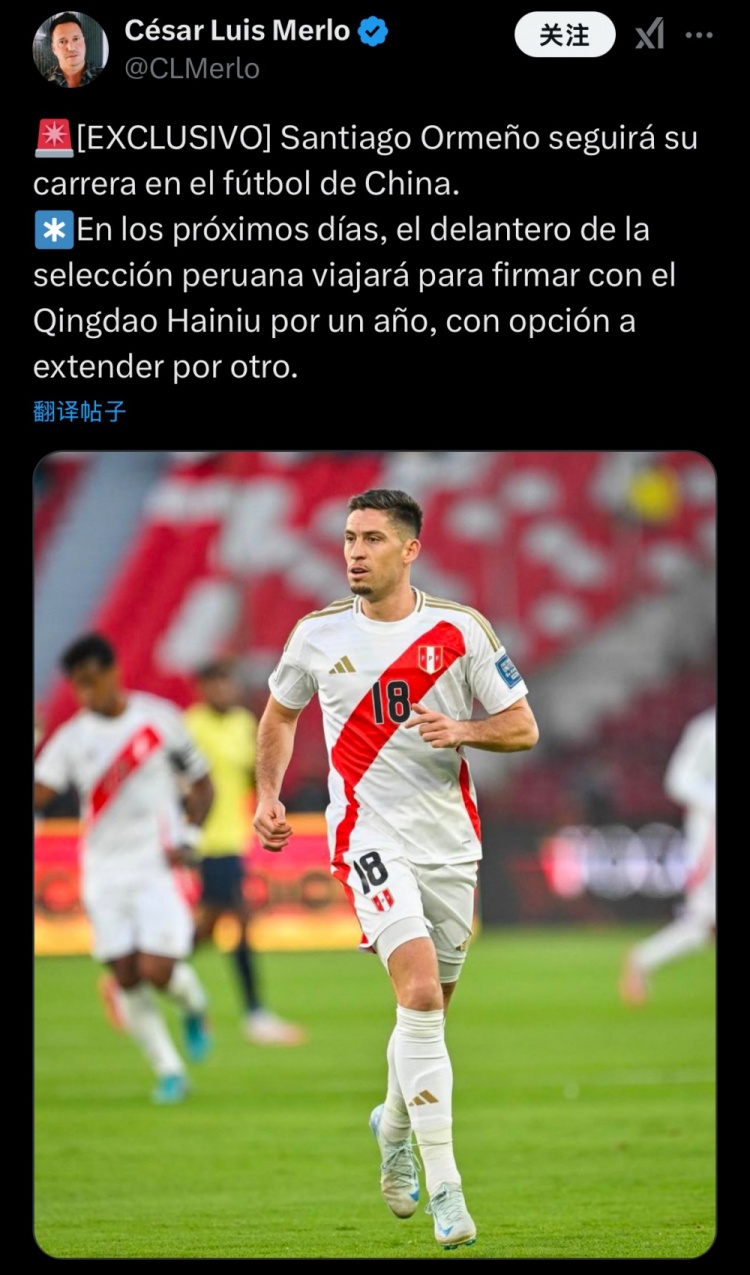750x1275 pixels.
Task: Open the post's overflow menu
Action: click(x=699, y=34)
